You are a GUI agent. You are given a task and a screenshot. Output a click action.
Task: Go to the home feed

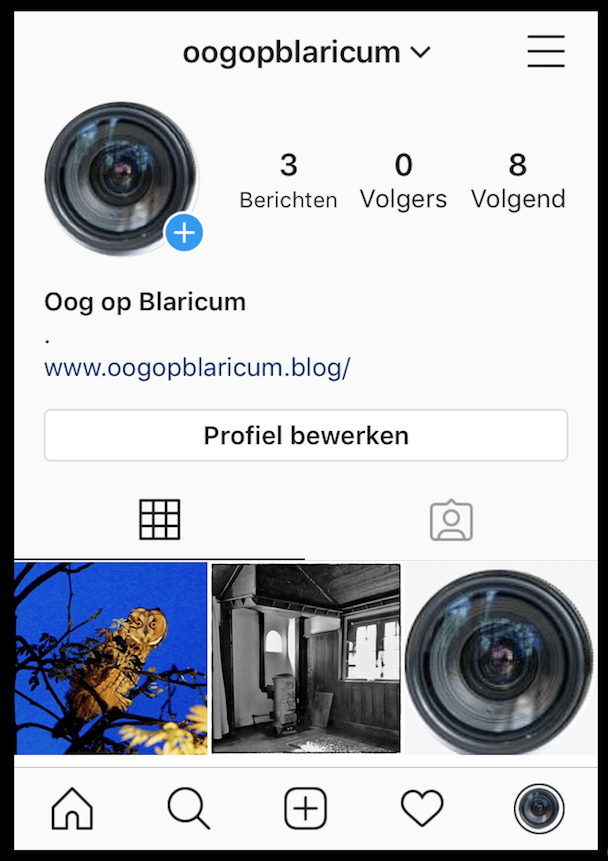[x=72, y=808]
